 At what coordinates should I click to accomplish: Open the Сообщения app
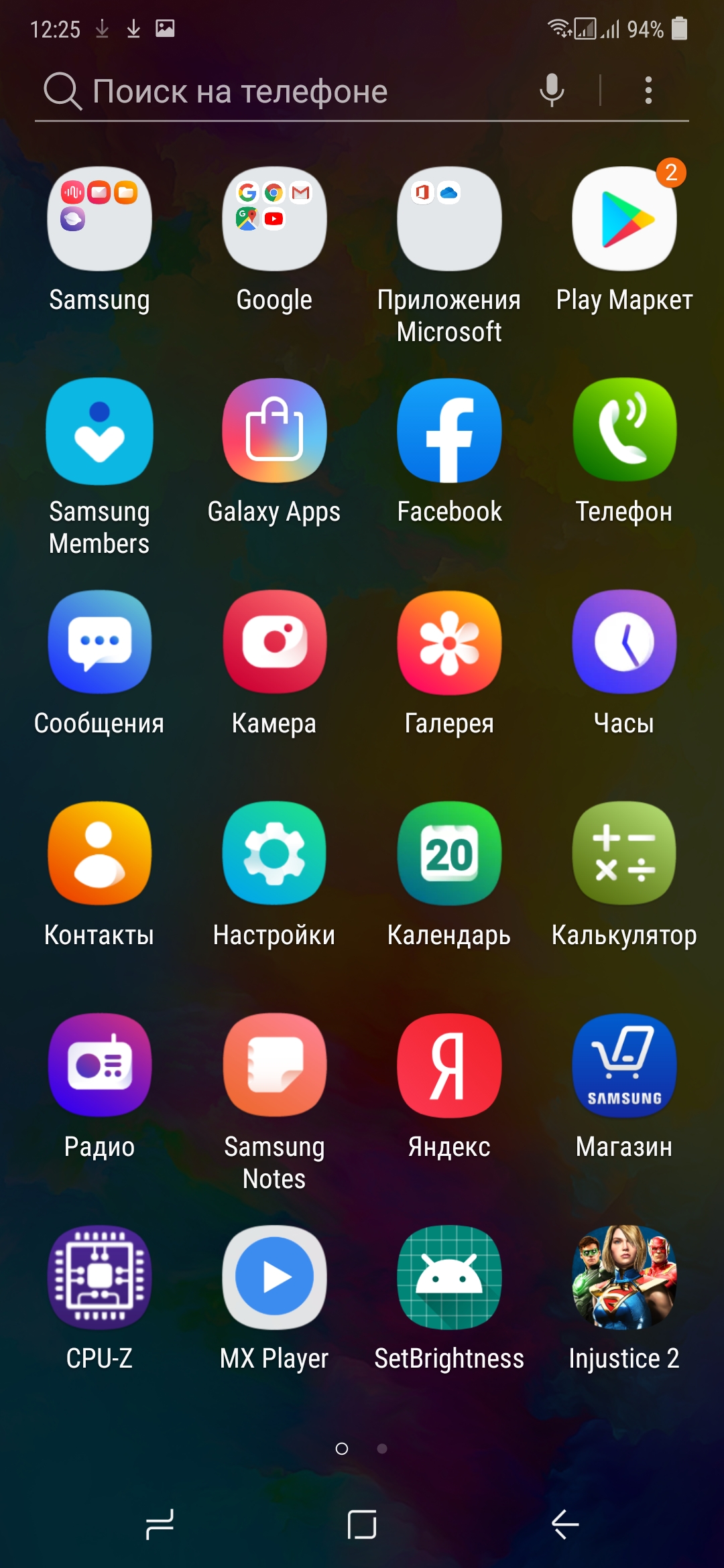(x=99, y=642)
